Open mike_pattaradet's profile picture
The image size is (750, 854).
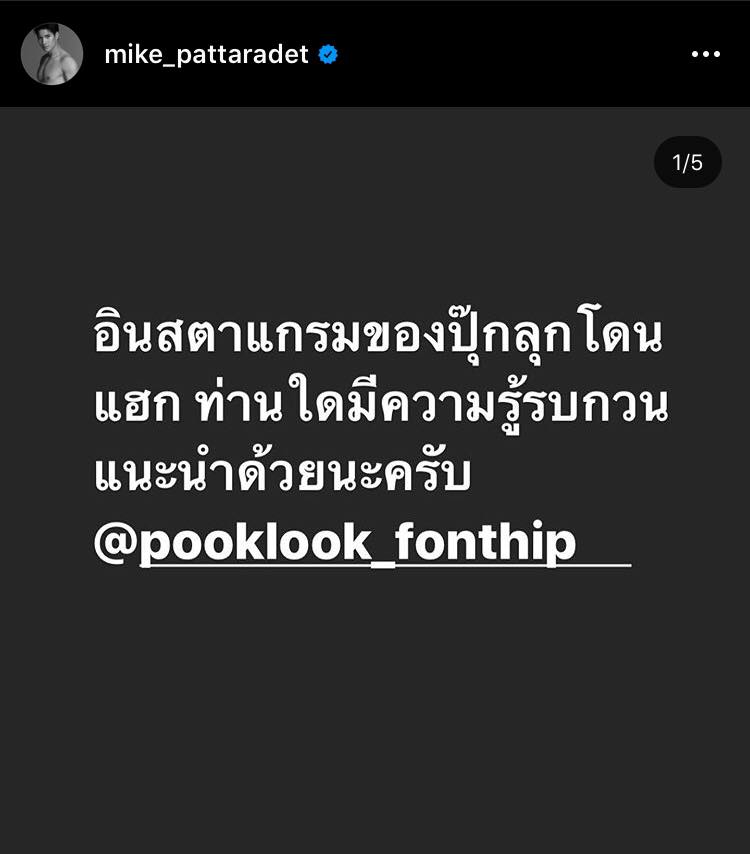pos(52,54)
